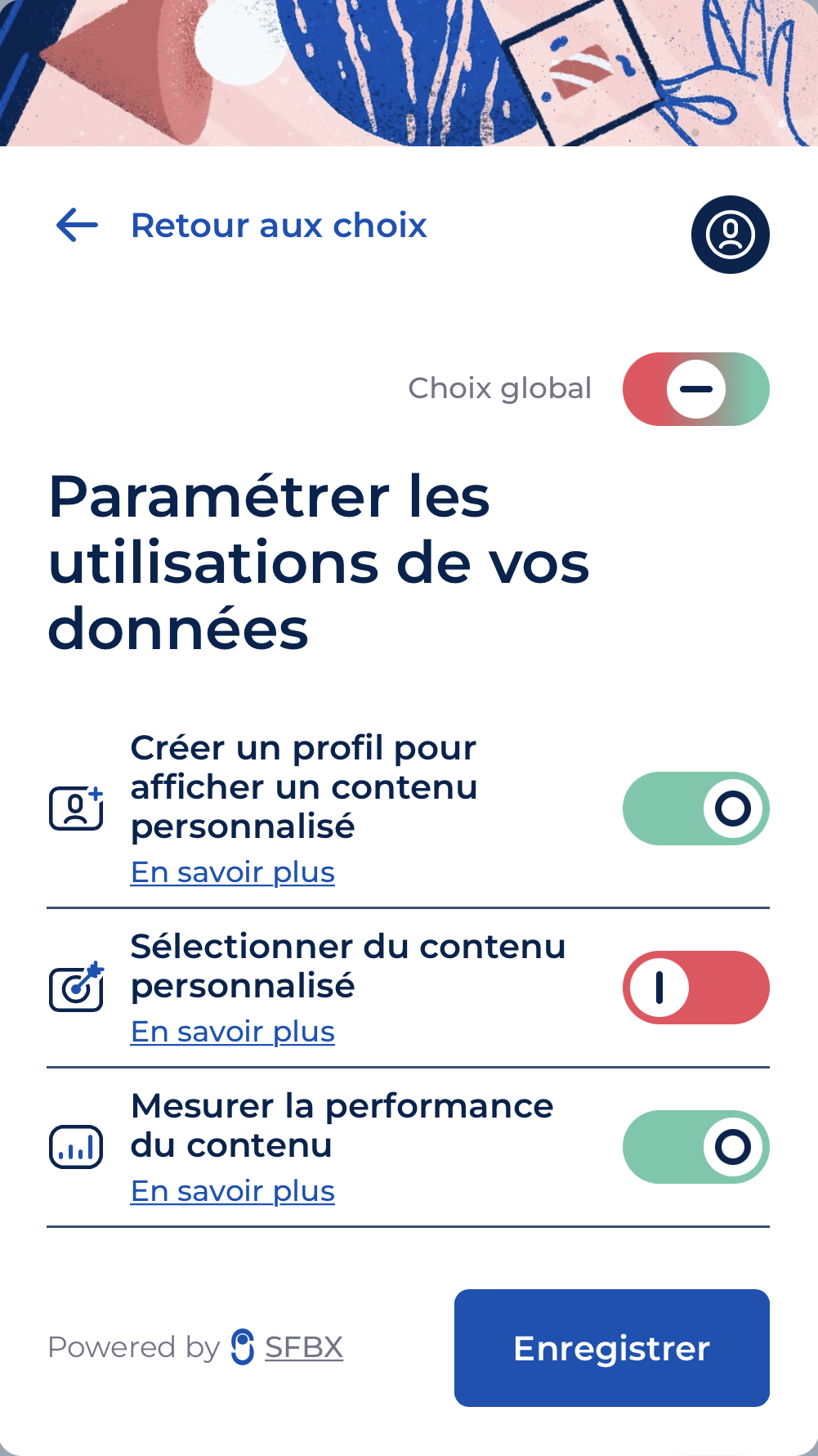
Task: Open En savoir plus under profile creation
Action: point(233,872)
